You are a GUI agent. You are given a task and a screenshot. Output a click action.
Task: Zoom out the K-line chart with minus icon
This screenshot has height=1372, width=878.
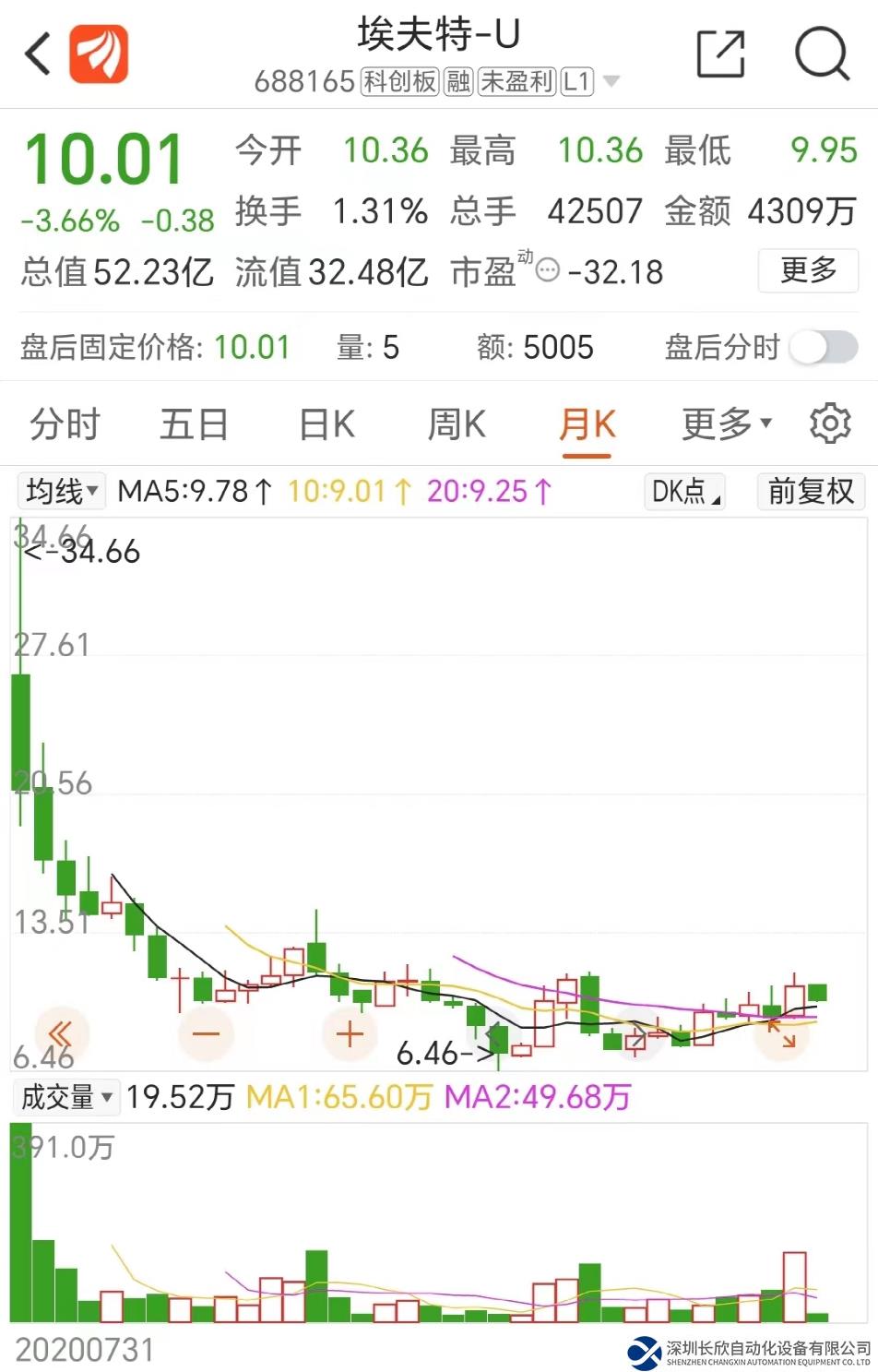207,1035
